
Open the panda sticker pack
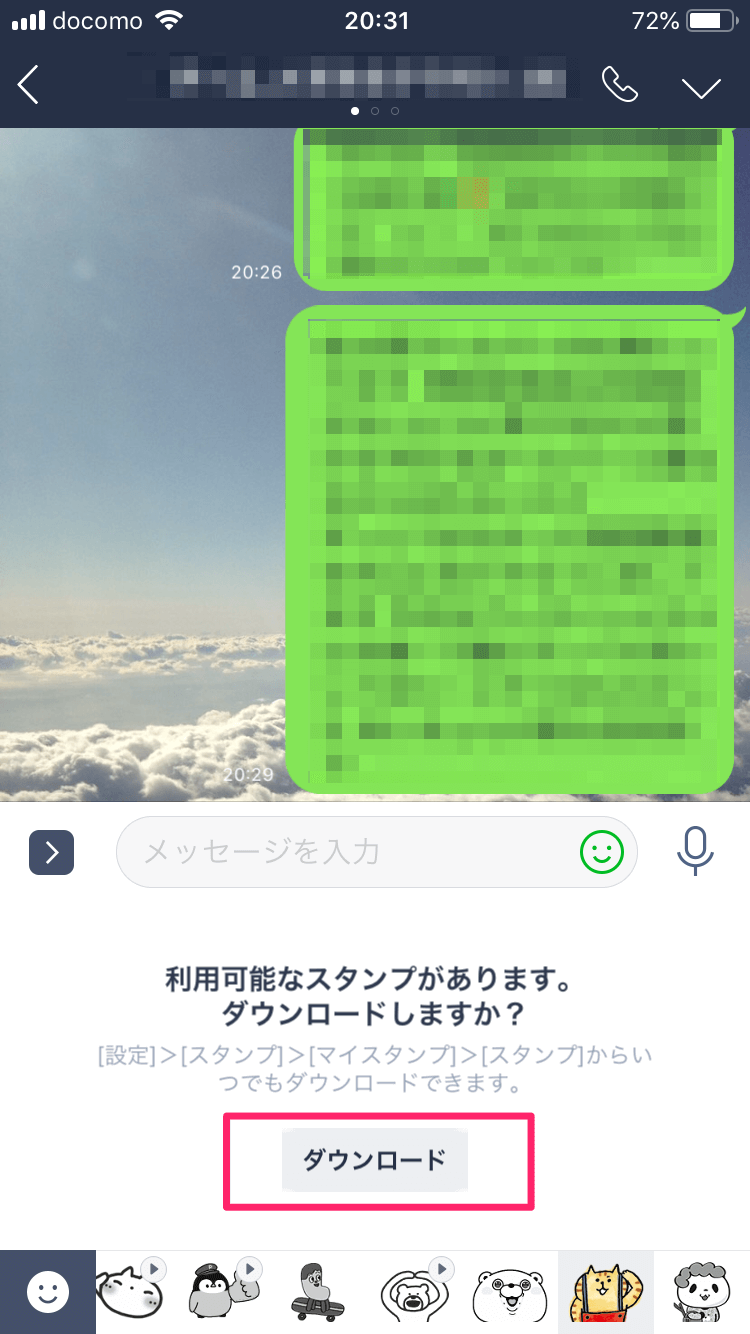pyautogui.click(x=700, y=1292)
